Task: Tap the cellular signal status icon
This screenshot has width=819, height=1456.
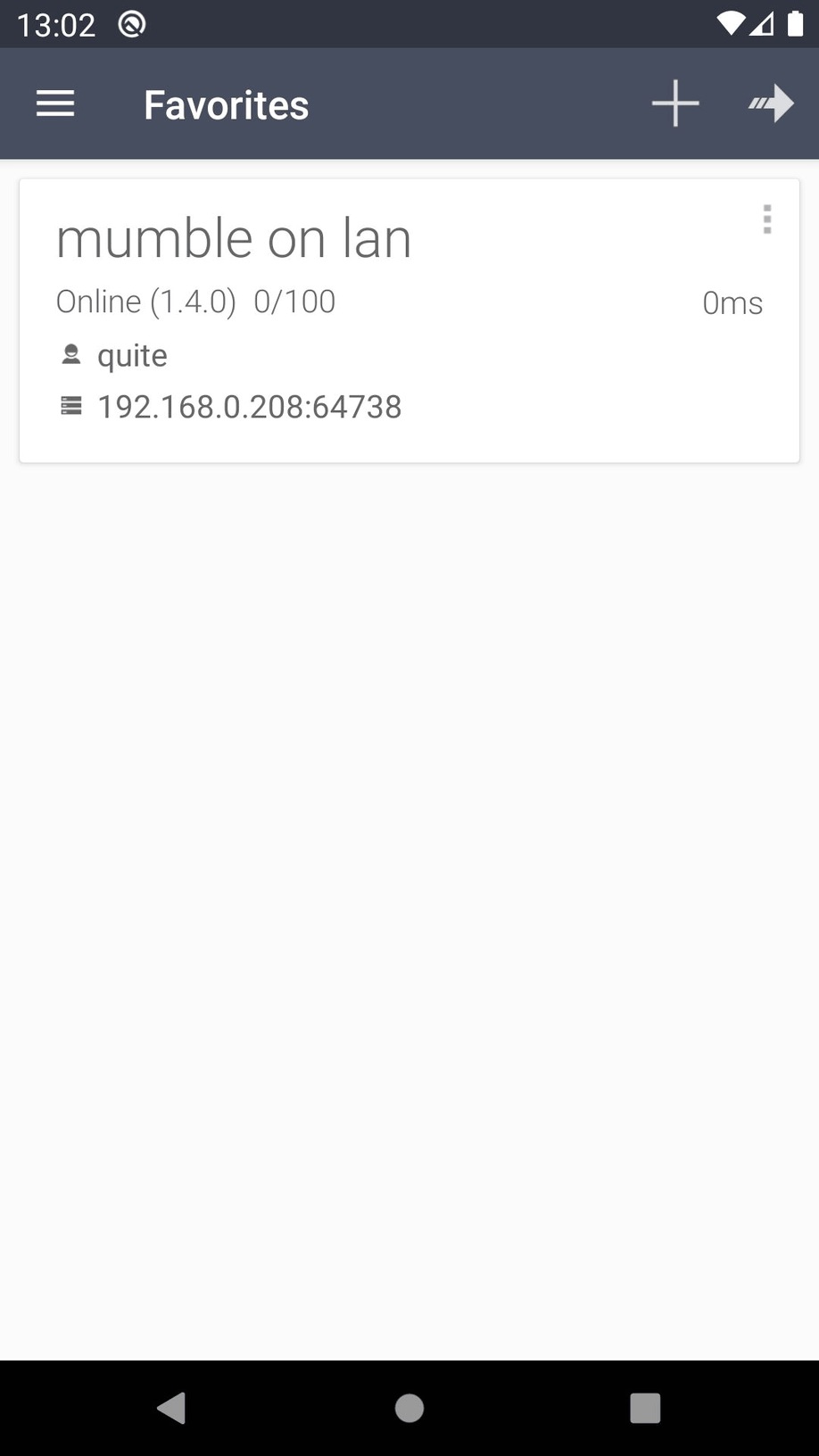Action: [x=763, y=24]
